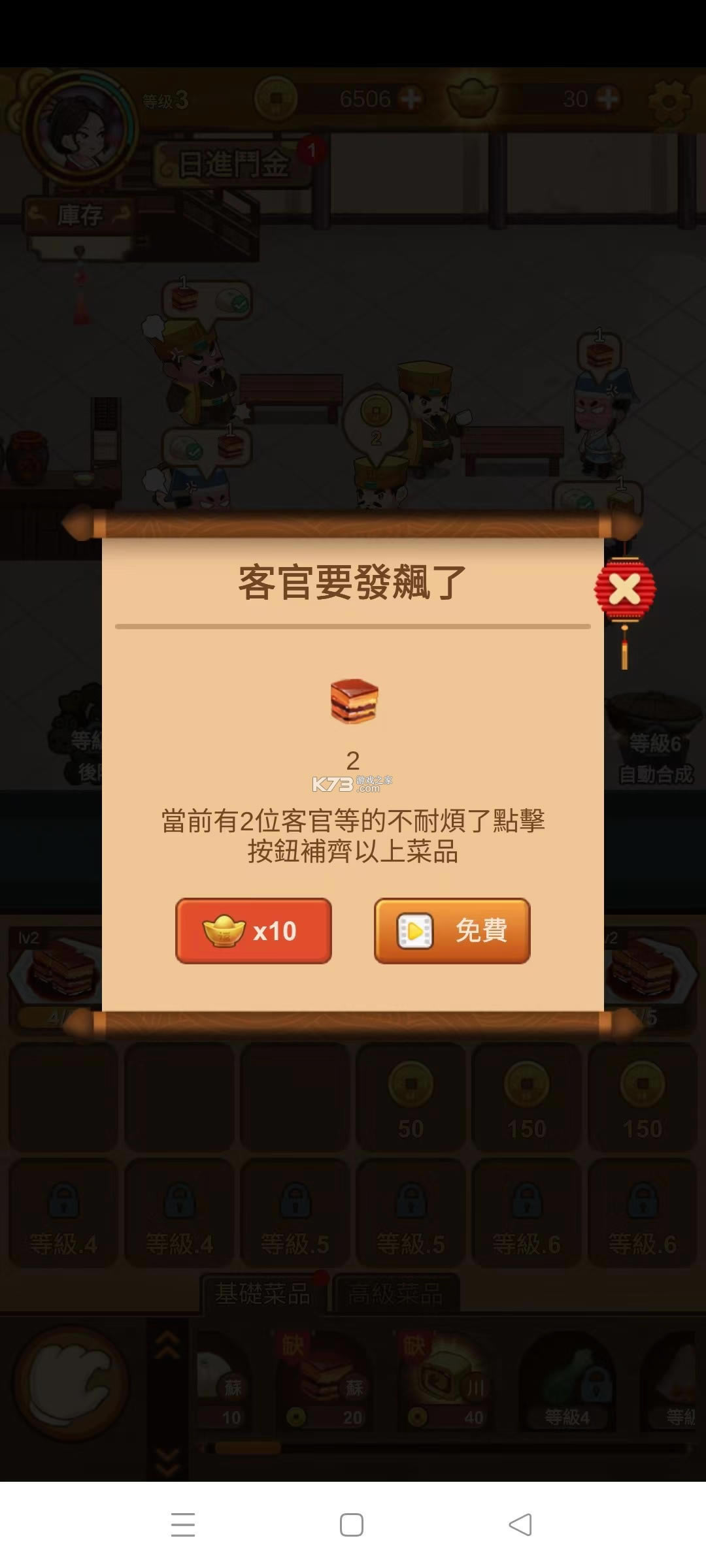Go to the system home screen

click(x=352, y=1525)
